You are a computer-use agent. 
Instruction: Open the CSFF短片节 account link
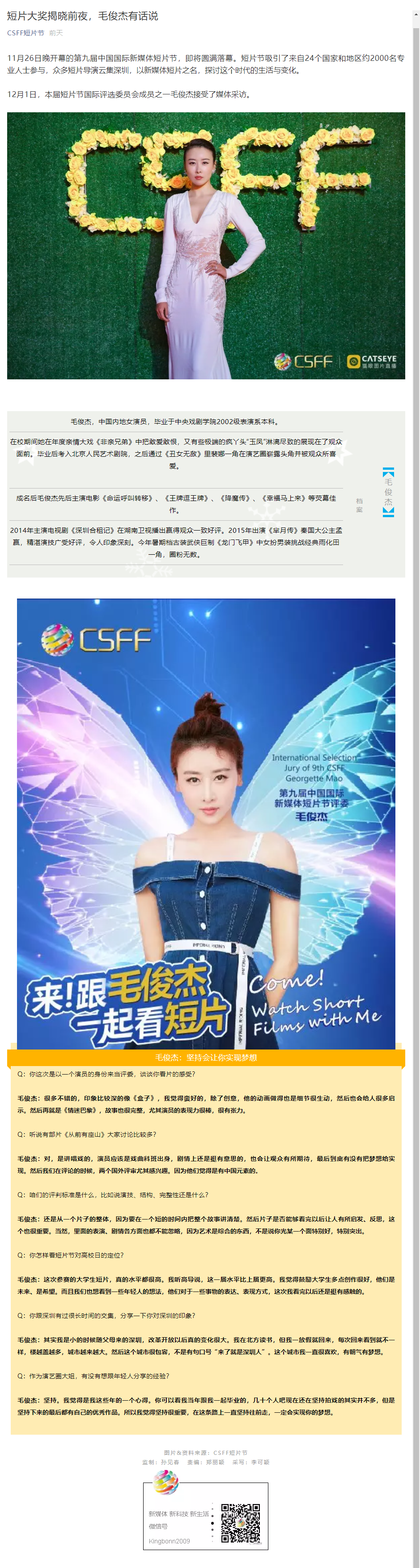pos(25,33)
